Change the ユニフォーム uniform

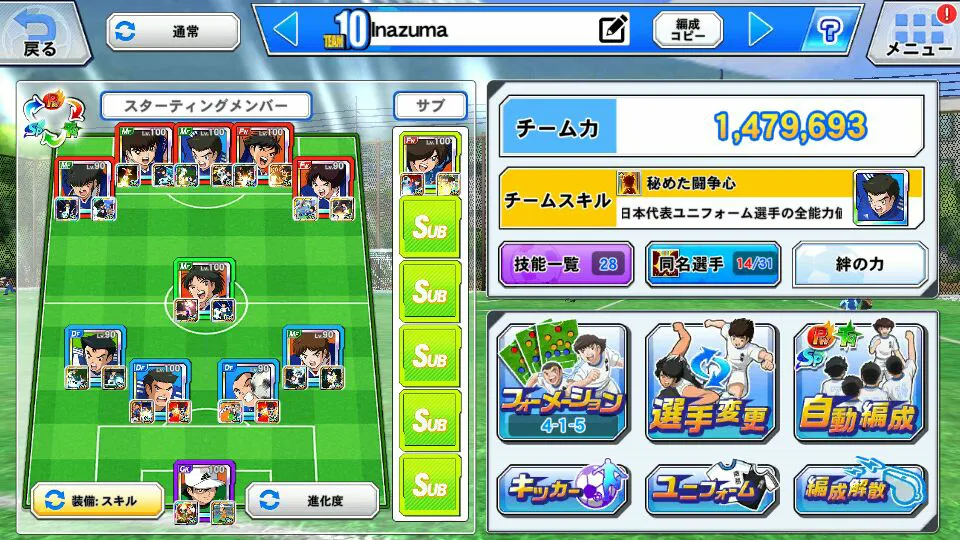711,488
